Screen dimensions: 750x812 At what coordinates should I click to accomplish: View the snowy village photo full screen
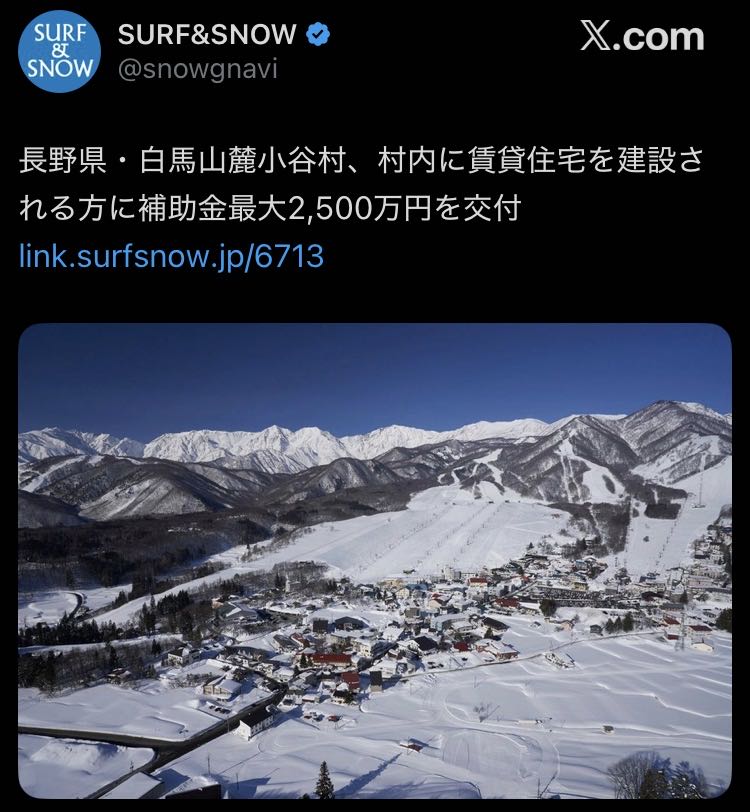[x=375, y=560]
